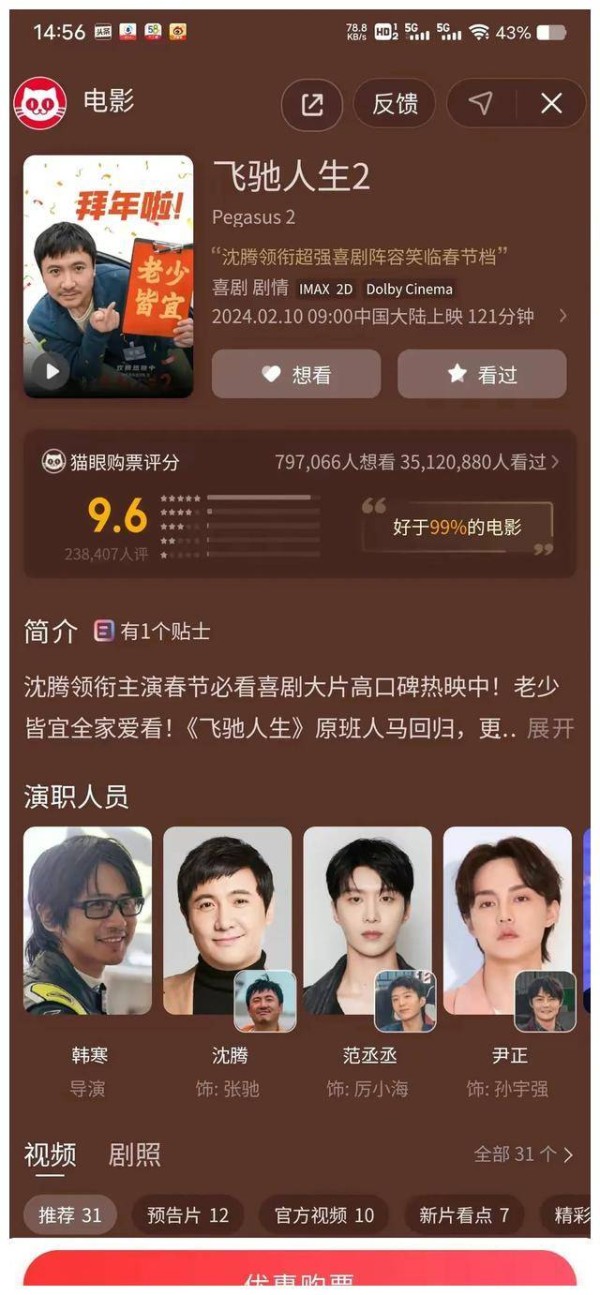Share the movie page via export icon

[312, 105]
